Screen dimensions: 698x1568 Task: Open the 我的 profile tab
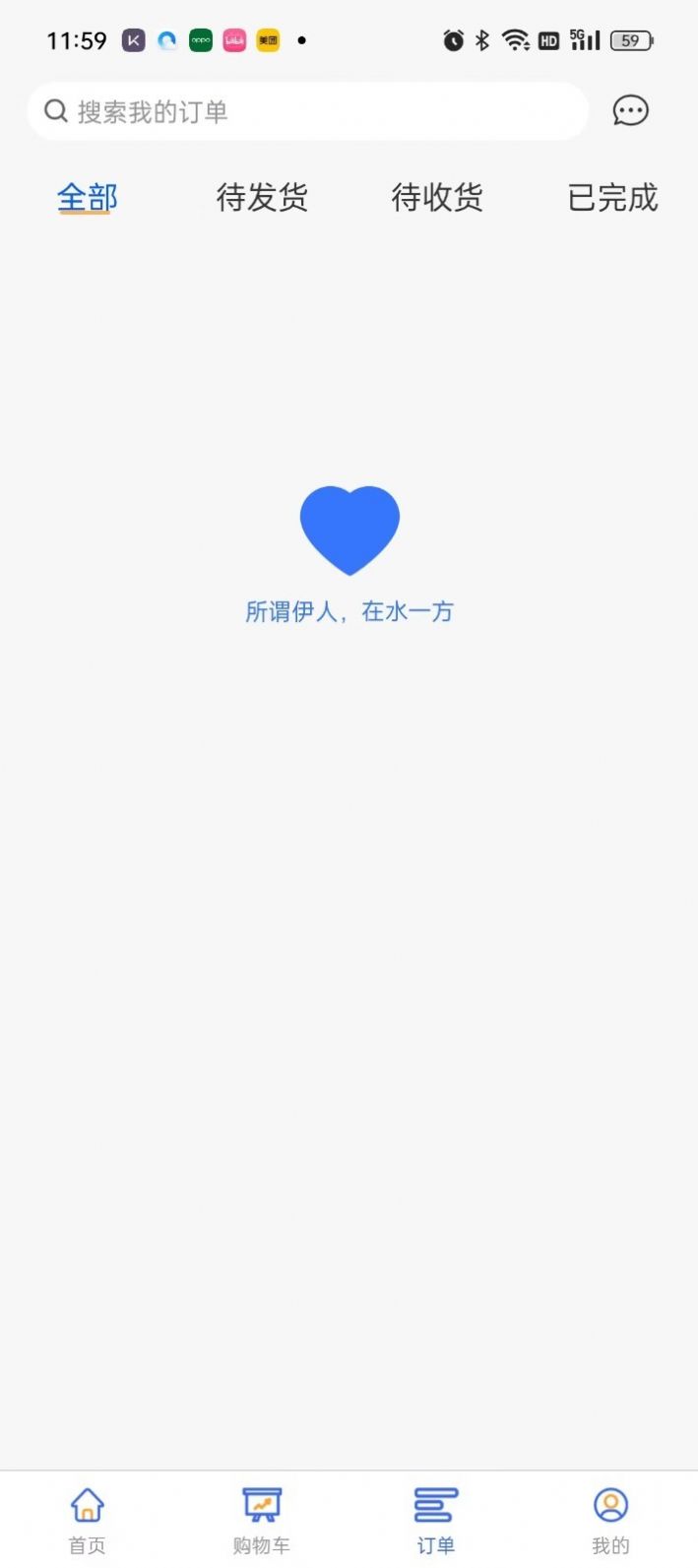[610, 1520]
